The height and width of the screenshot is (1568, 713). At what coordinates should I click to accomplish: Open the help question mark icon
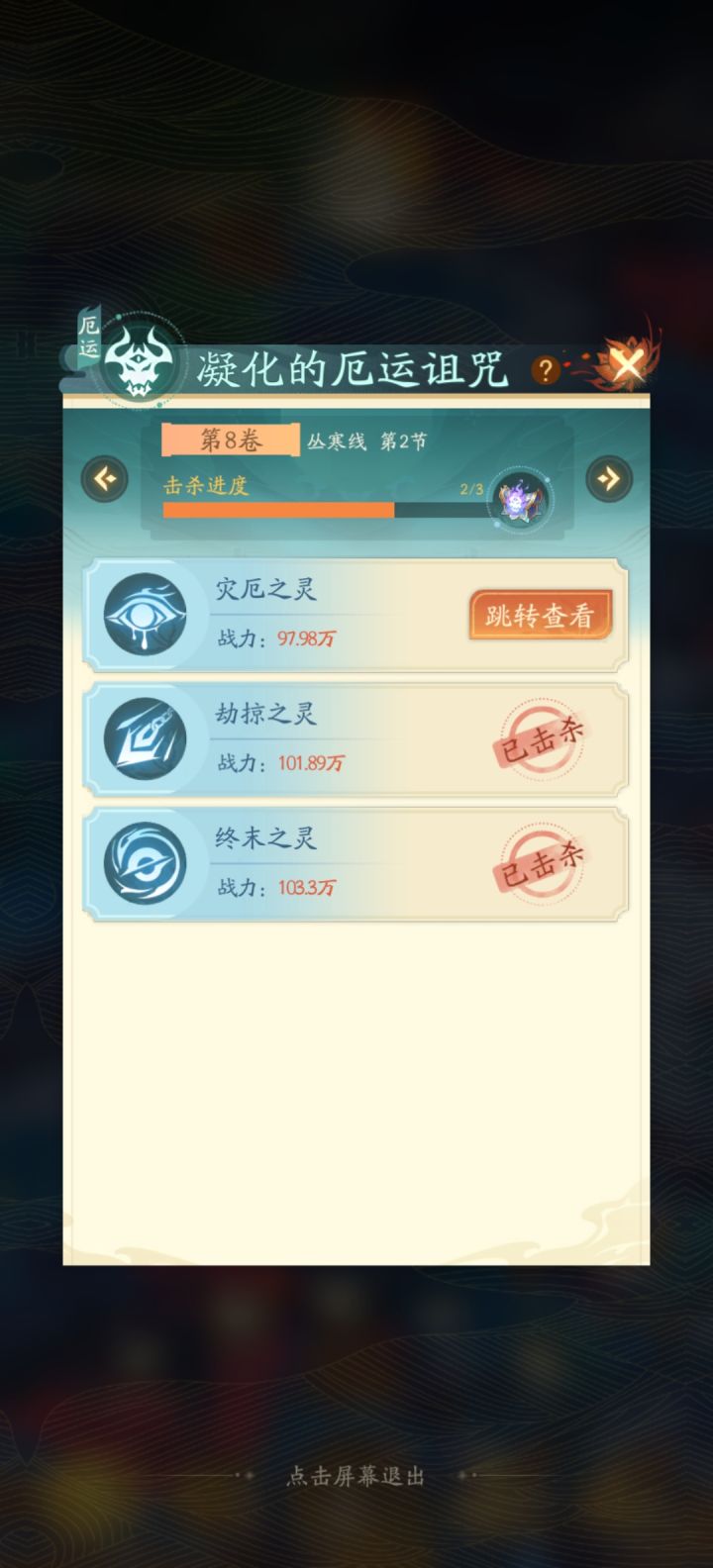[x=543, y=370]
